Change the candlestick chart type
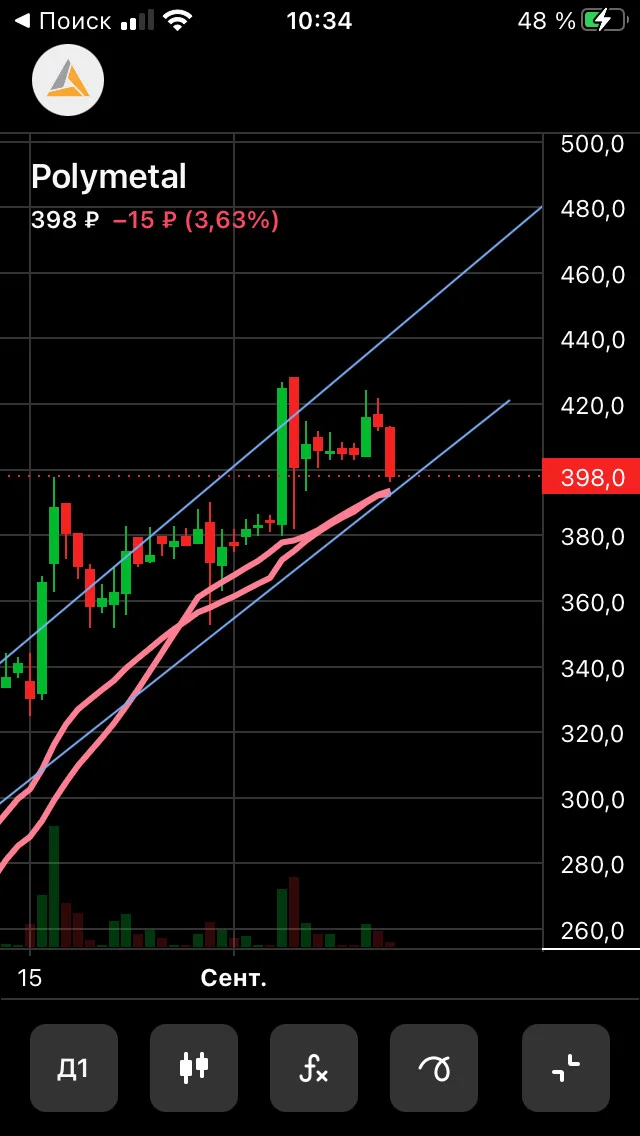The height and width of the screenshot is (1136, 640). click(x=194, y=1067)
